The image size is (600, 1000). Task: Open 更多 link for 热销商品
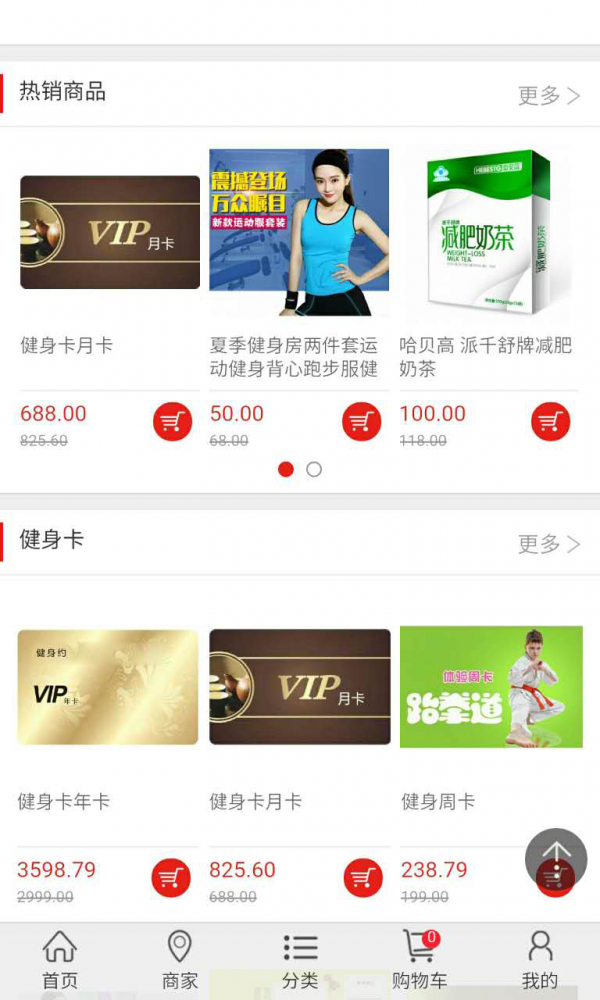548,95
